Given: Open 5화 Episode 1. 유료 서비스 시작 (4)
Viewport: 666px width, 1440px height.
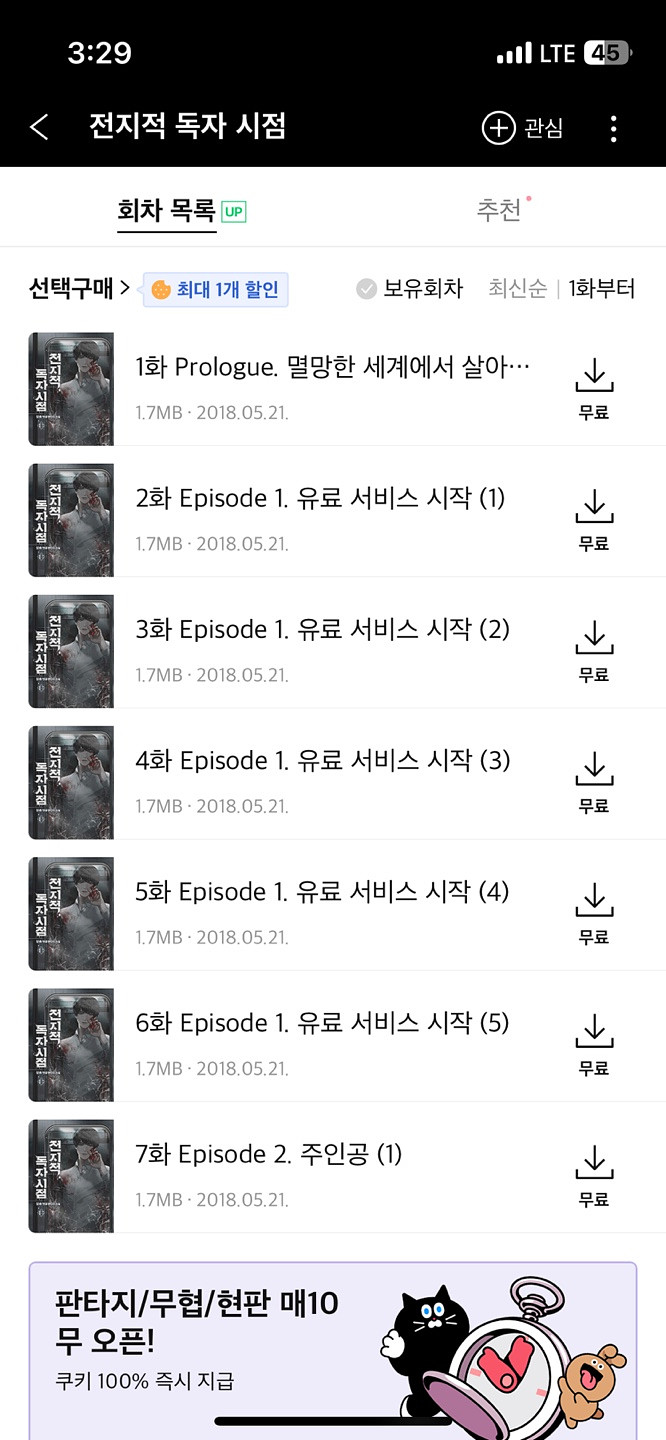Looking at the screenshot, I should pyautogui.click(x=322, y=892).
